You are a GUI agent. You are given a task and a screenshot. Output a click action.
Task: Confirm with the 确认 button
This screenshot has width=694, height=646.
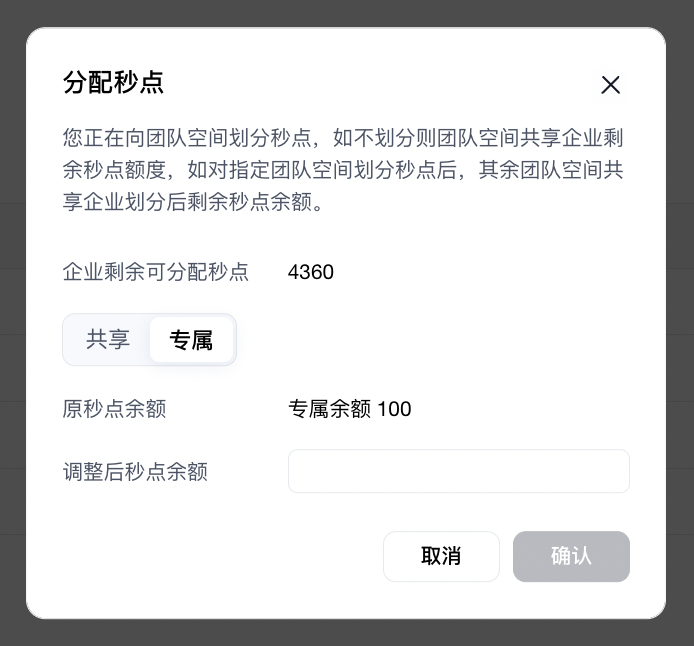[x=571, y=556]
